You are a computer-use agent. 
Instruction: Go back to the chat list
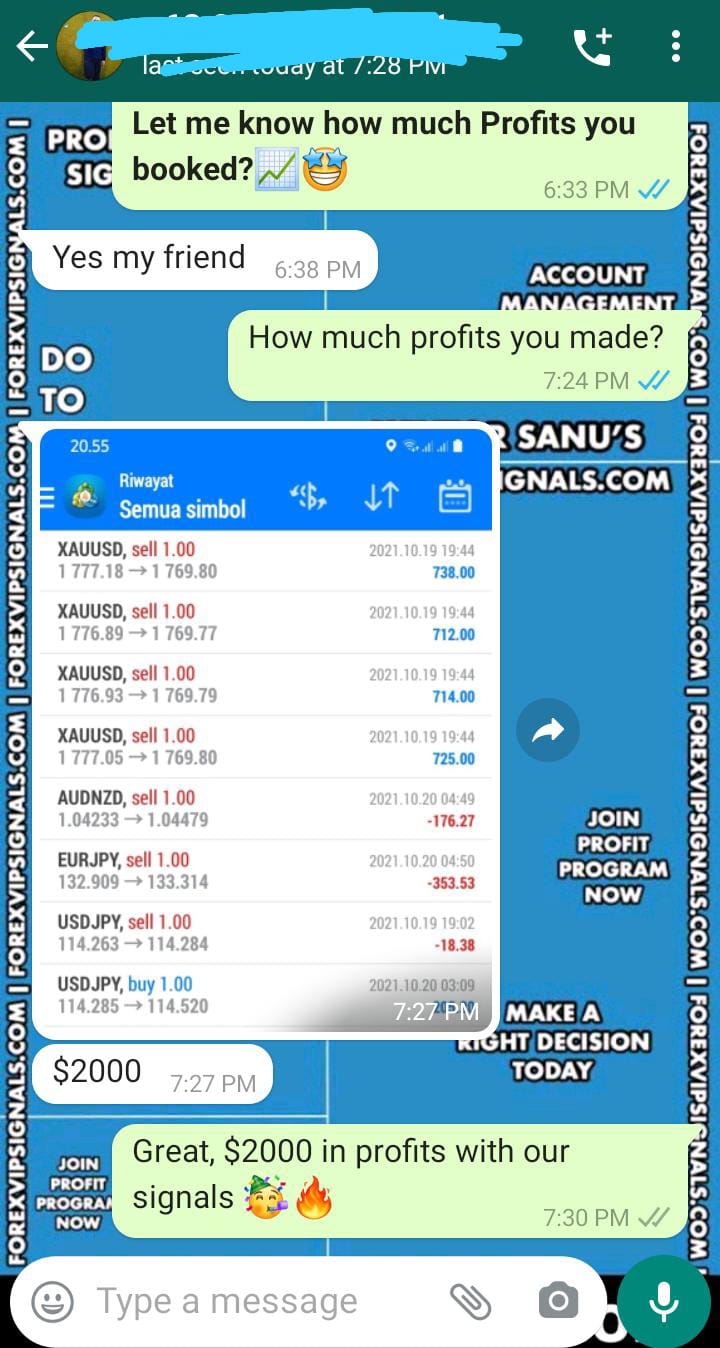pyautogui.click(x=32, y=47)
